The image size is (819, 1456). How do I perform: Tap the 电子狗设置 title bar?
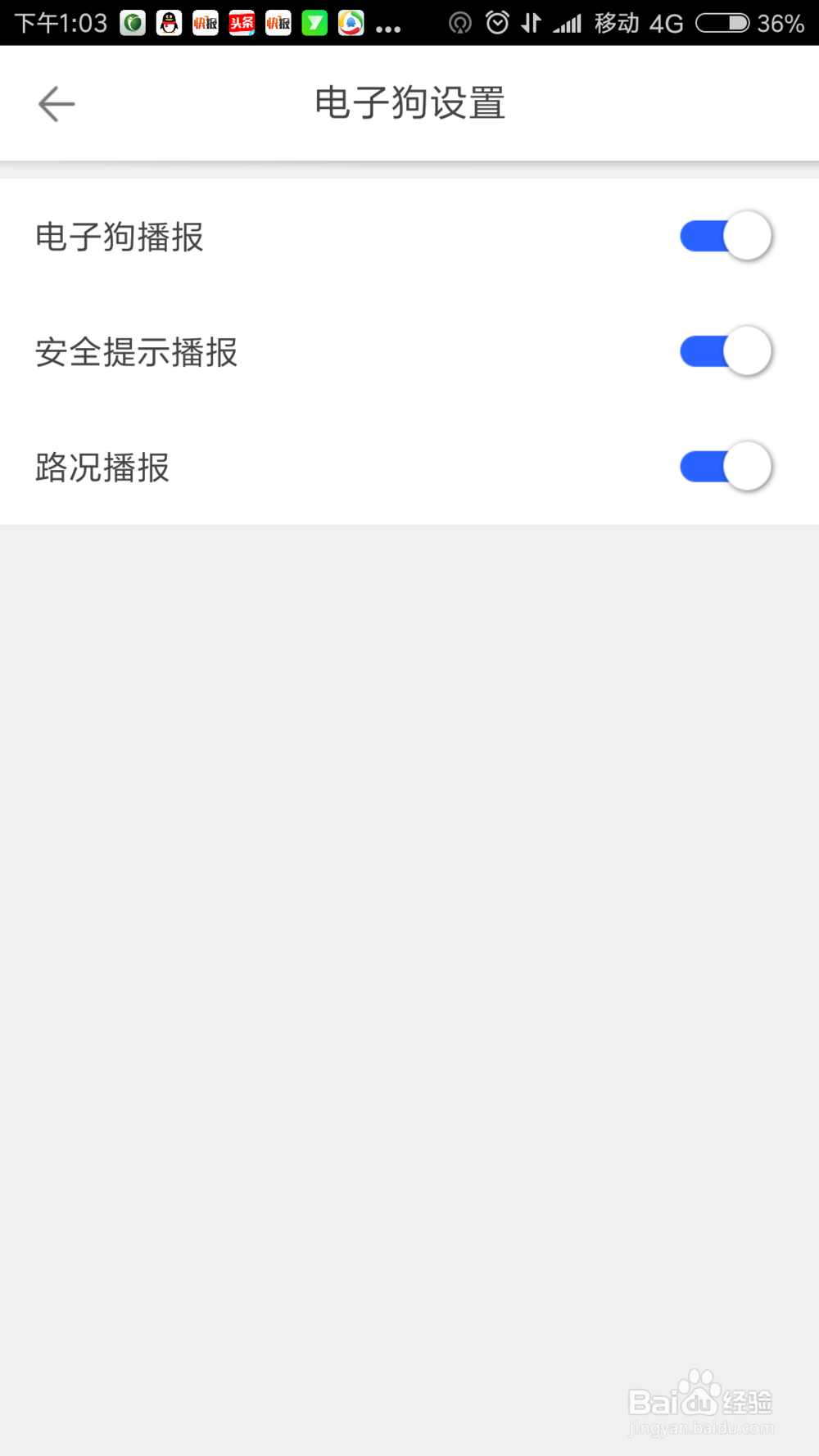point(409,104)
